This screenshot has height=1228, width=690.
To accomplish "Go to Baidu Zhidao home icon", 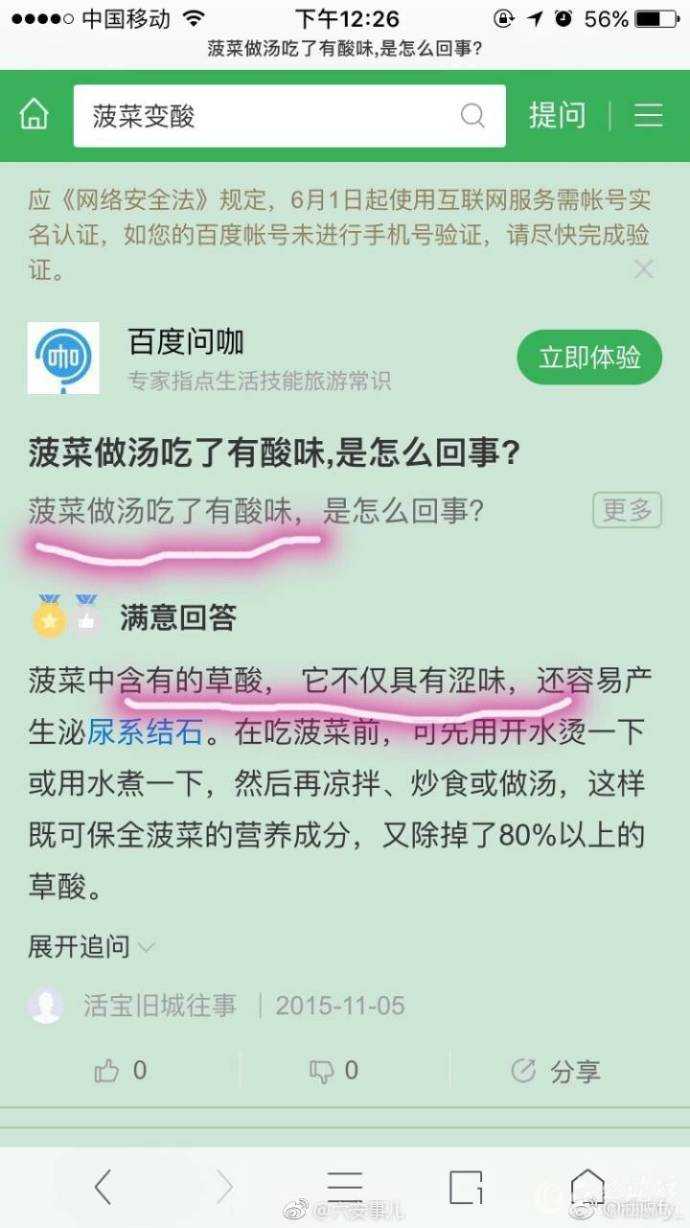I will click(34, 115).
